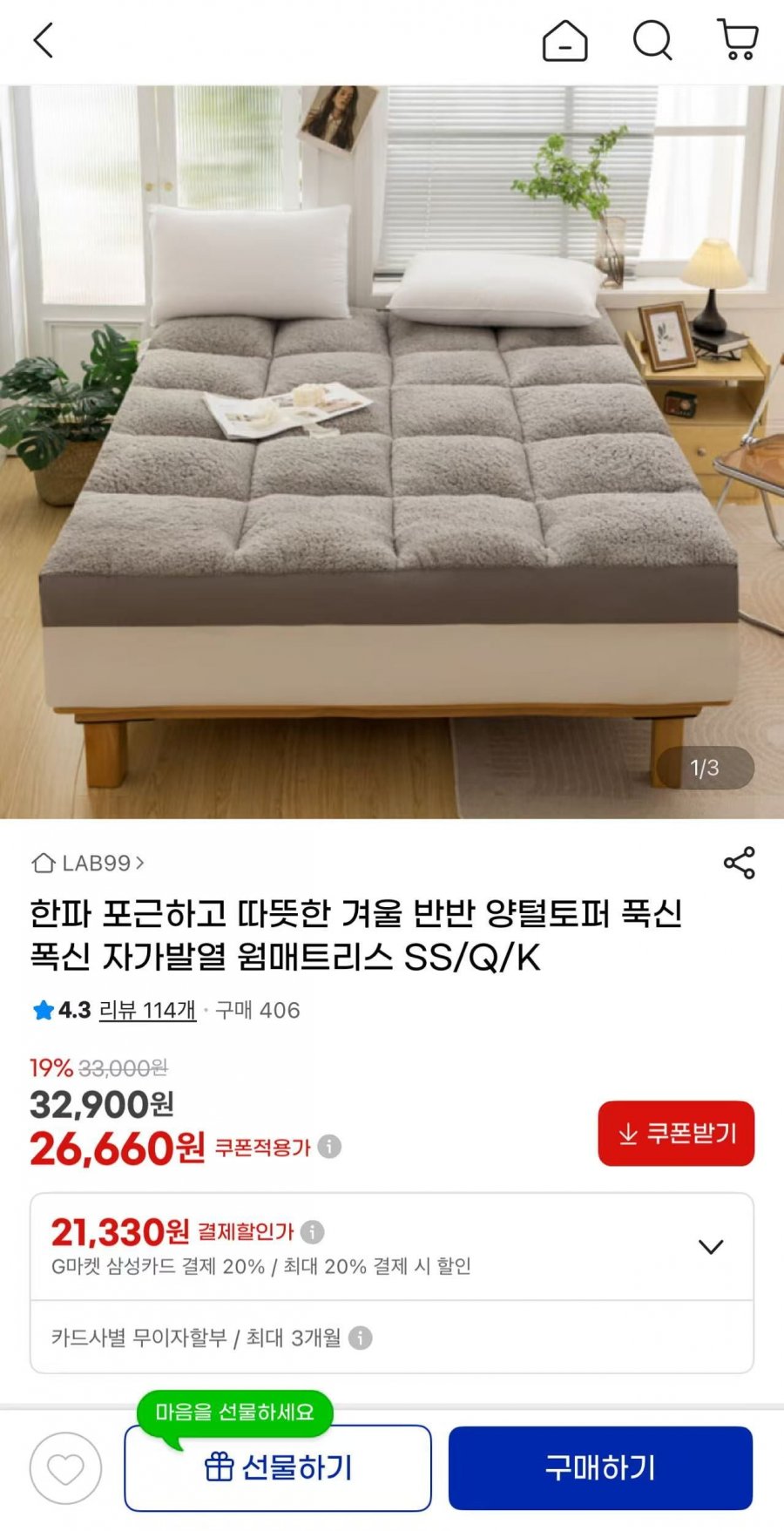784x1531 pixels.
Task: Tap the 쿠폰받기 coupon button
Action: tap(676, 1133)
